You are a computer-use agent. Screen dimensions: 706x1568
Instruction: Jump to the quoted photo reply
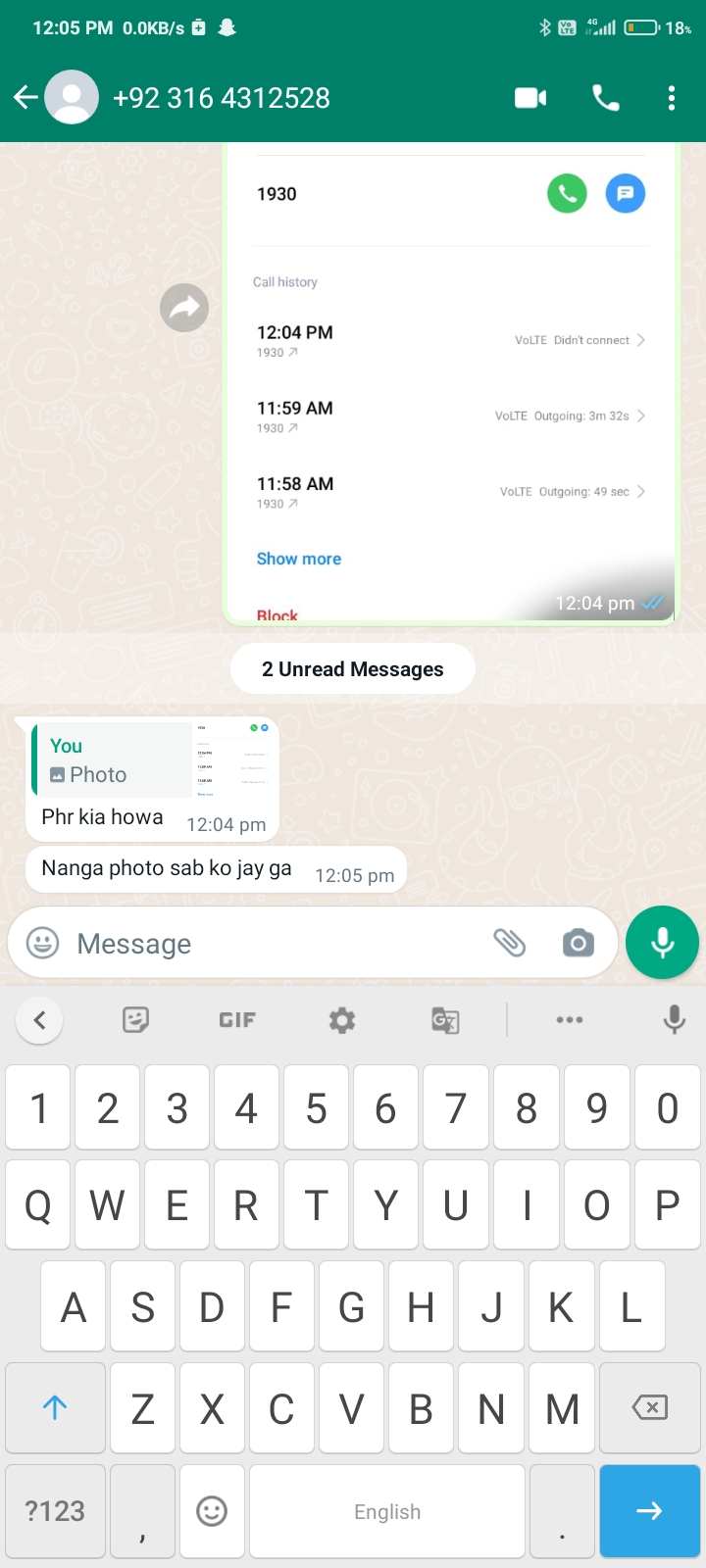pyautogui.click(x=154, y=760)
